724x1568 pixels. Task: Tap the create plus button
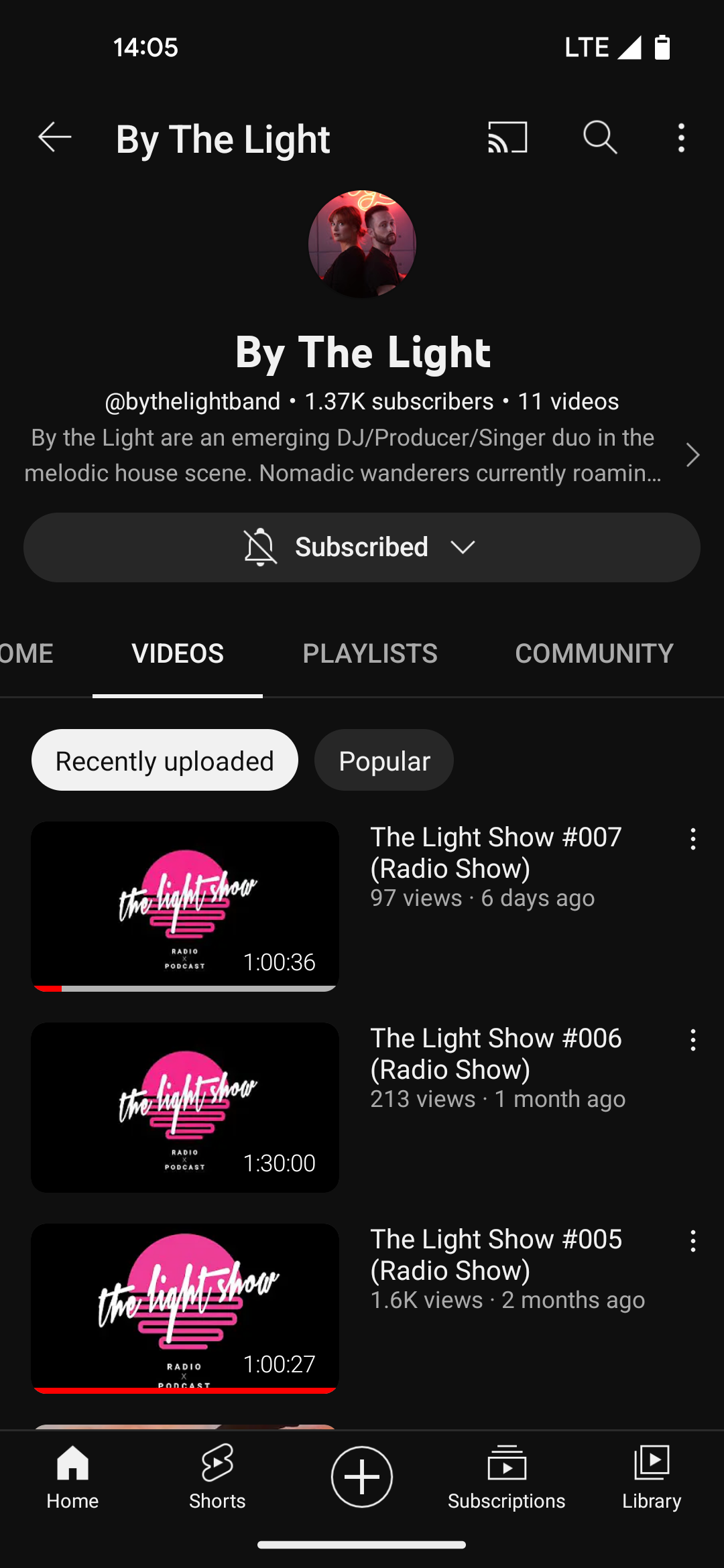click(x=362, y=1477)
